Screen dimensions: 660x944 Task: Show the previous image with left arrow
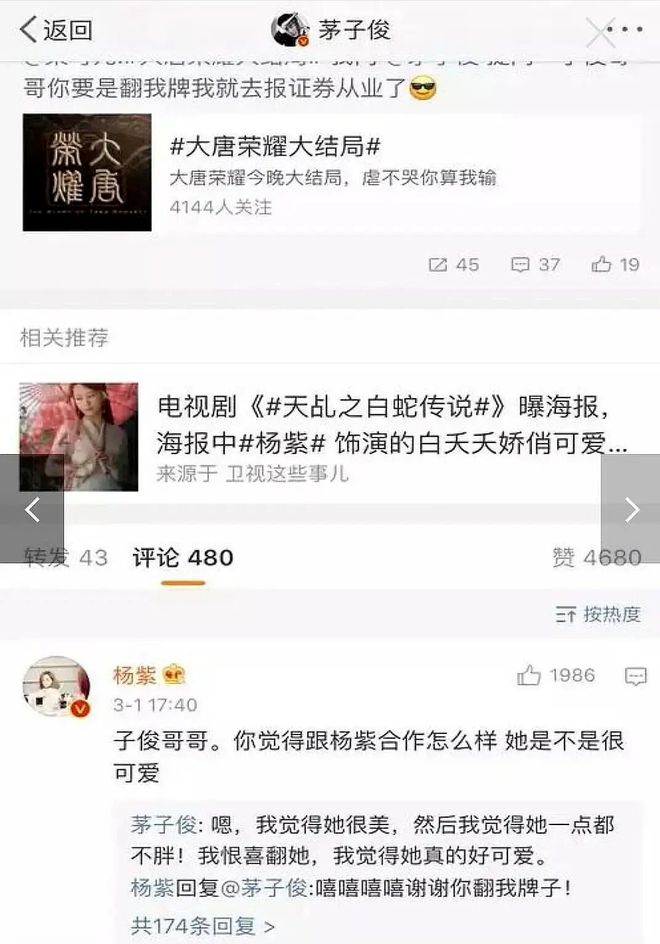click(31, 509)
